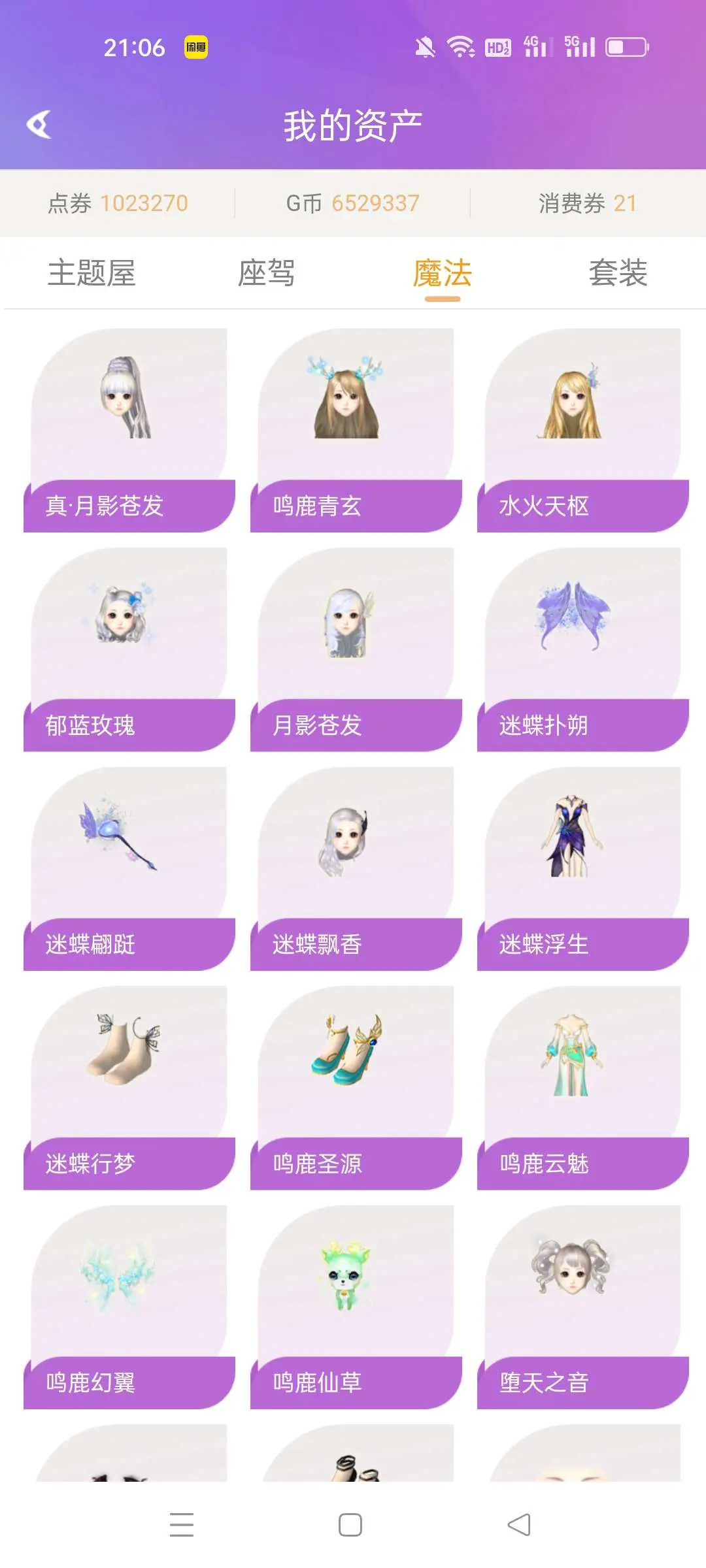Select the 鸣鹿云魅 outfit
This screenshot has height=1568, width=706.
(x=582, y=1088)
